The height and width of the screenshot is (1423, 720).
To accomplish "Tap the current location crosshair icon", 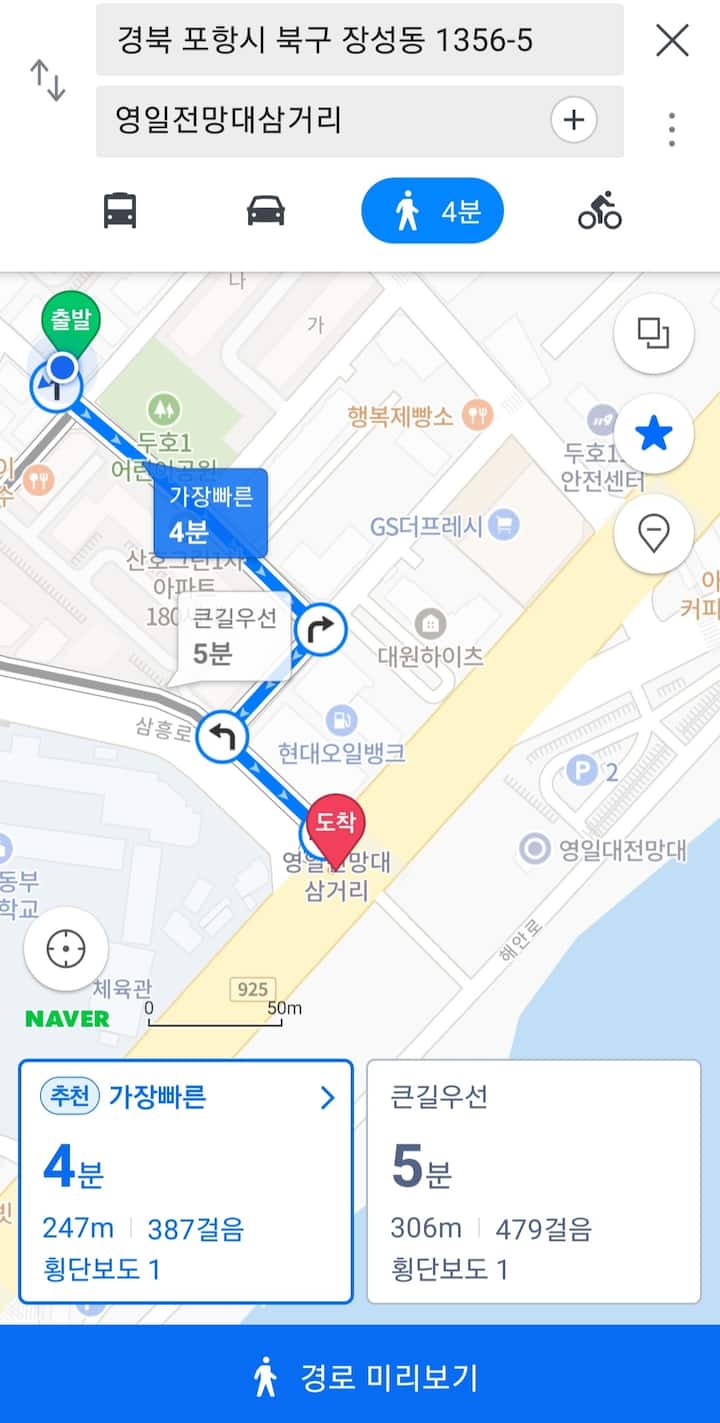I will coord(65,948).
